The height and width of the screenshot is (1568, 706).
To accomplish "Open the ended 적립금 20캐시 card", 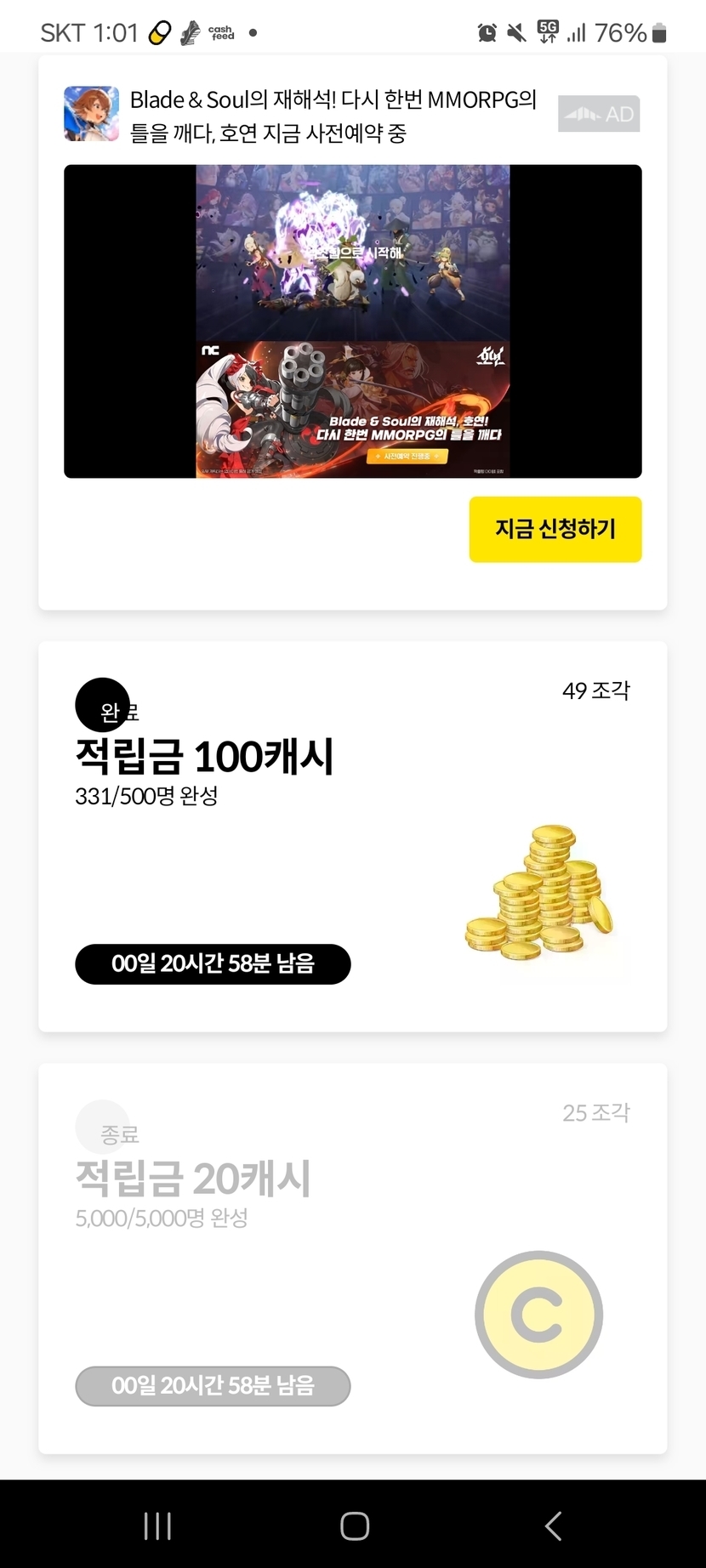I will click(352, 1258).
